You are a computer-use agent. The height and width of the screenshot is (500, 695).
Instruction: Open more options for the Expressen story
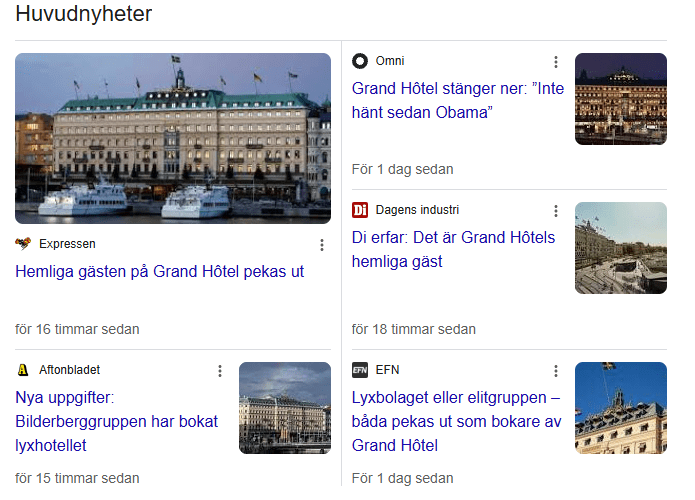click(x=322, y=245)
